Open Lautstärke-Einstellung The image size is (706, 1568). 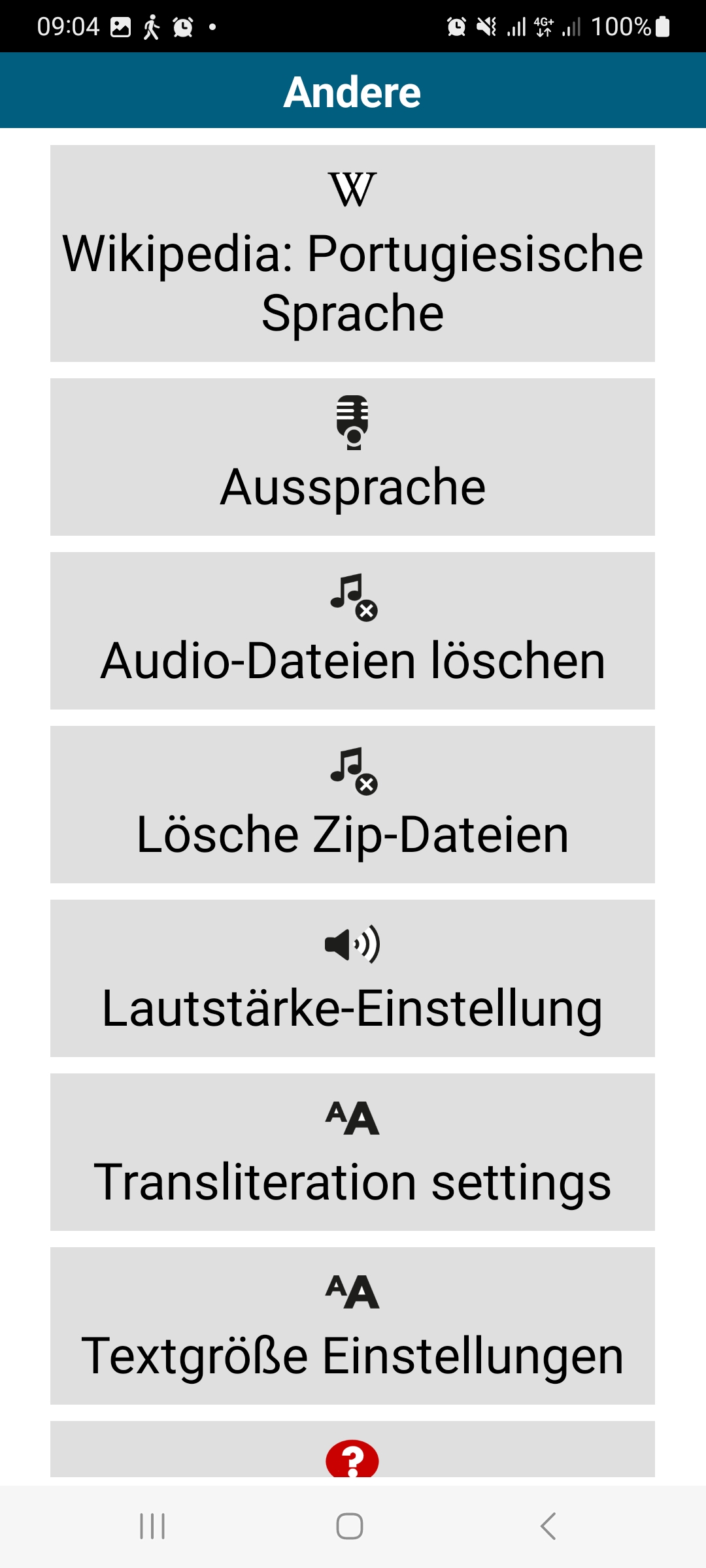[352, 978]
